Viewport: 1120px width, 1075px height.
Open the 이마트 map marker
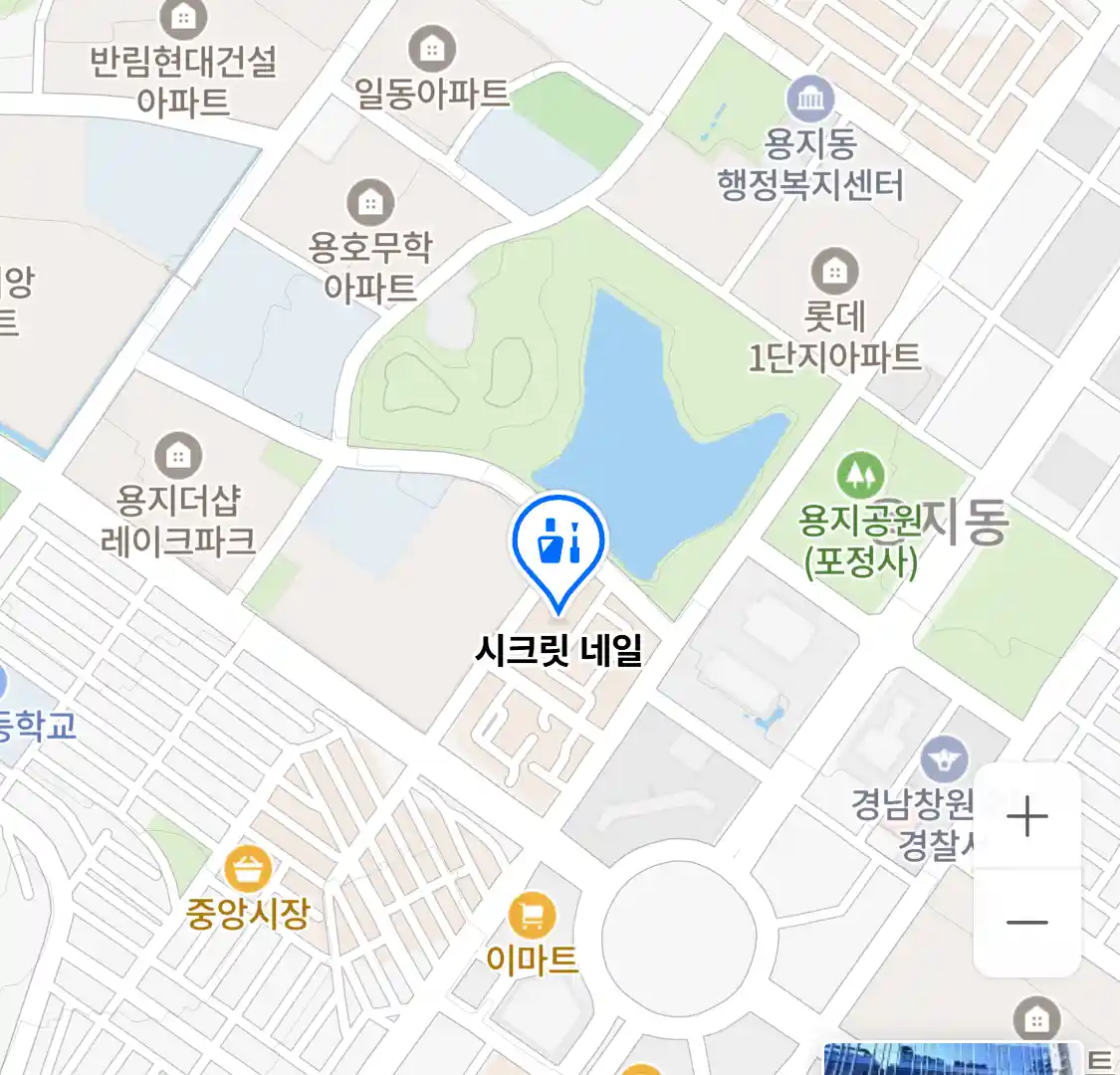coord(532,915)
